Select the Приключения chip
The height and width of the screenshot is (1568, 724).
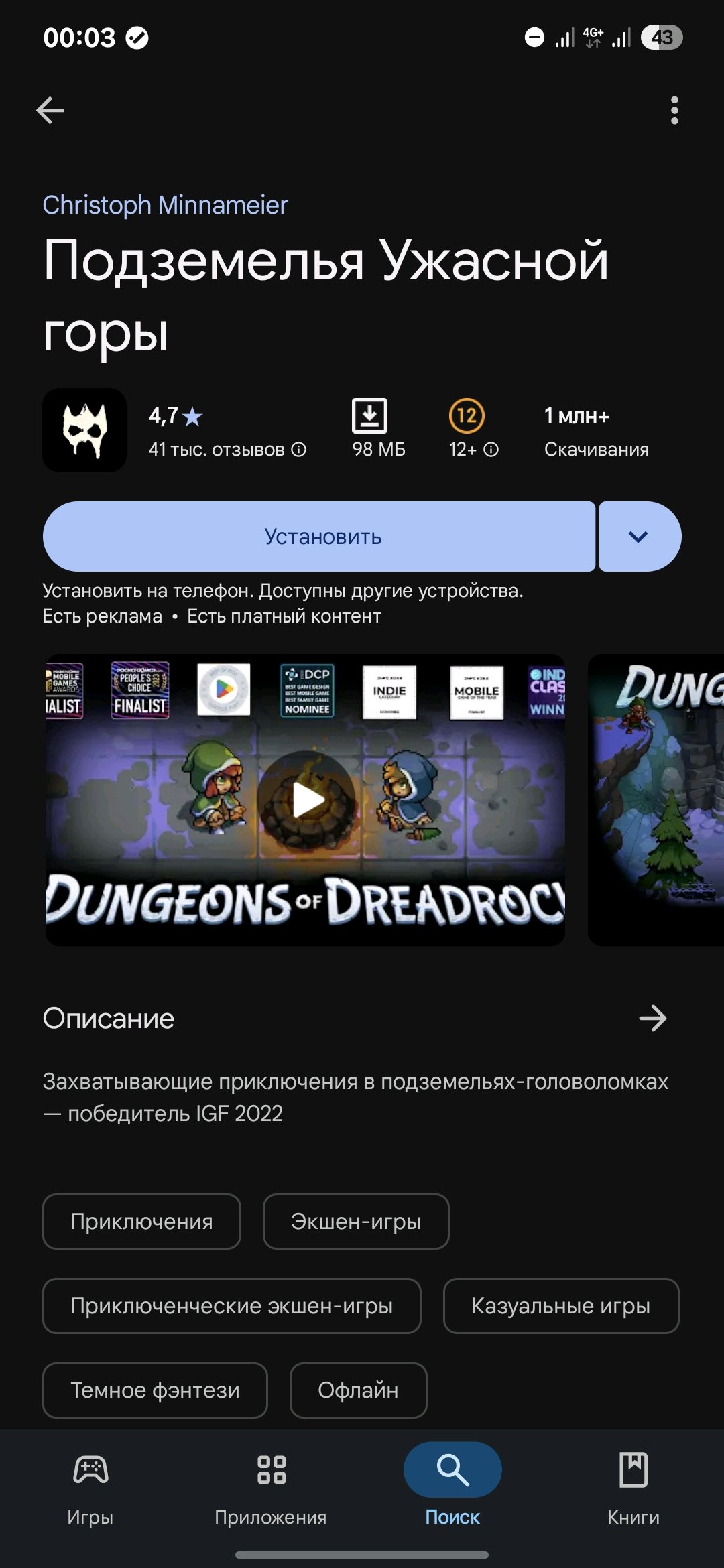click(141, 1222)
